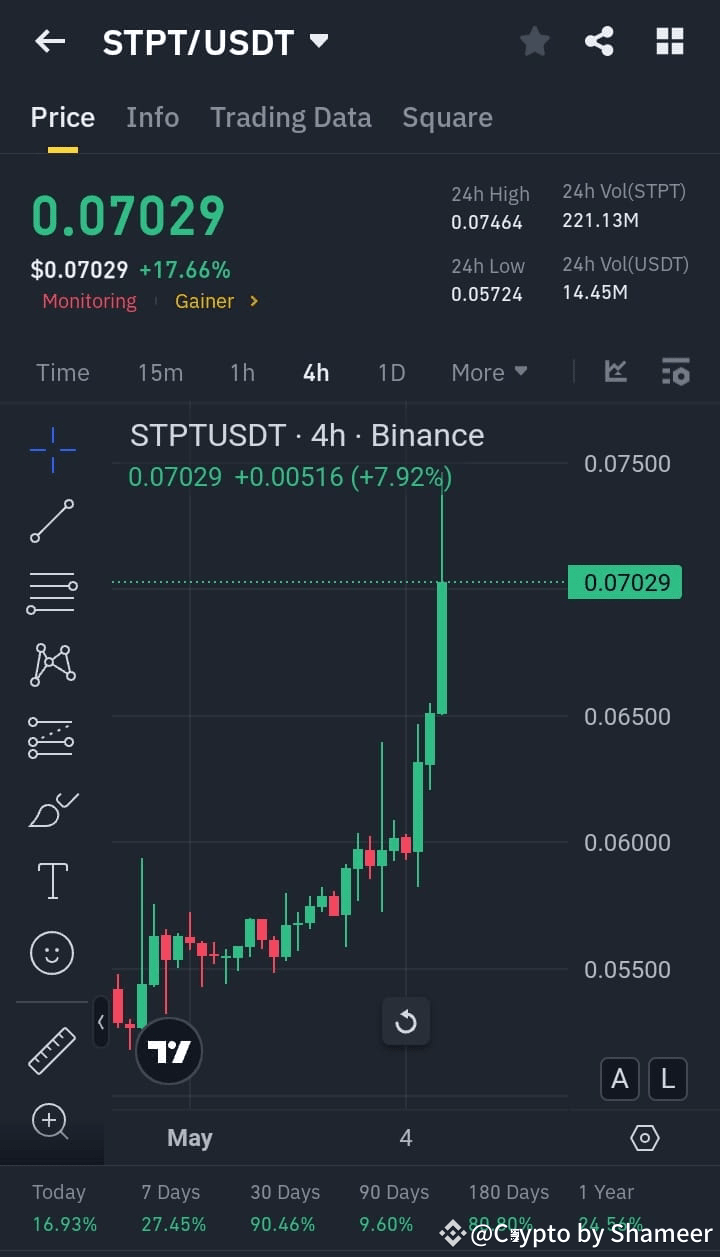Image resolution: width=720 pixels, height=1257 pixels.
Task: Switch to the Trading Data tab
Action: (291, 117)
